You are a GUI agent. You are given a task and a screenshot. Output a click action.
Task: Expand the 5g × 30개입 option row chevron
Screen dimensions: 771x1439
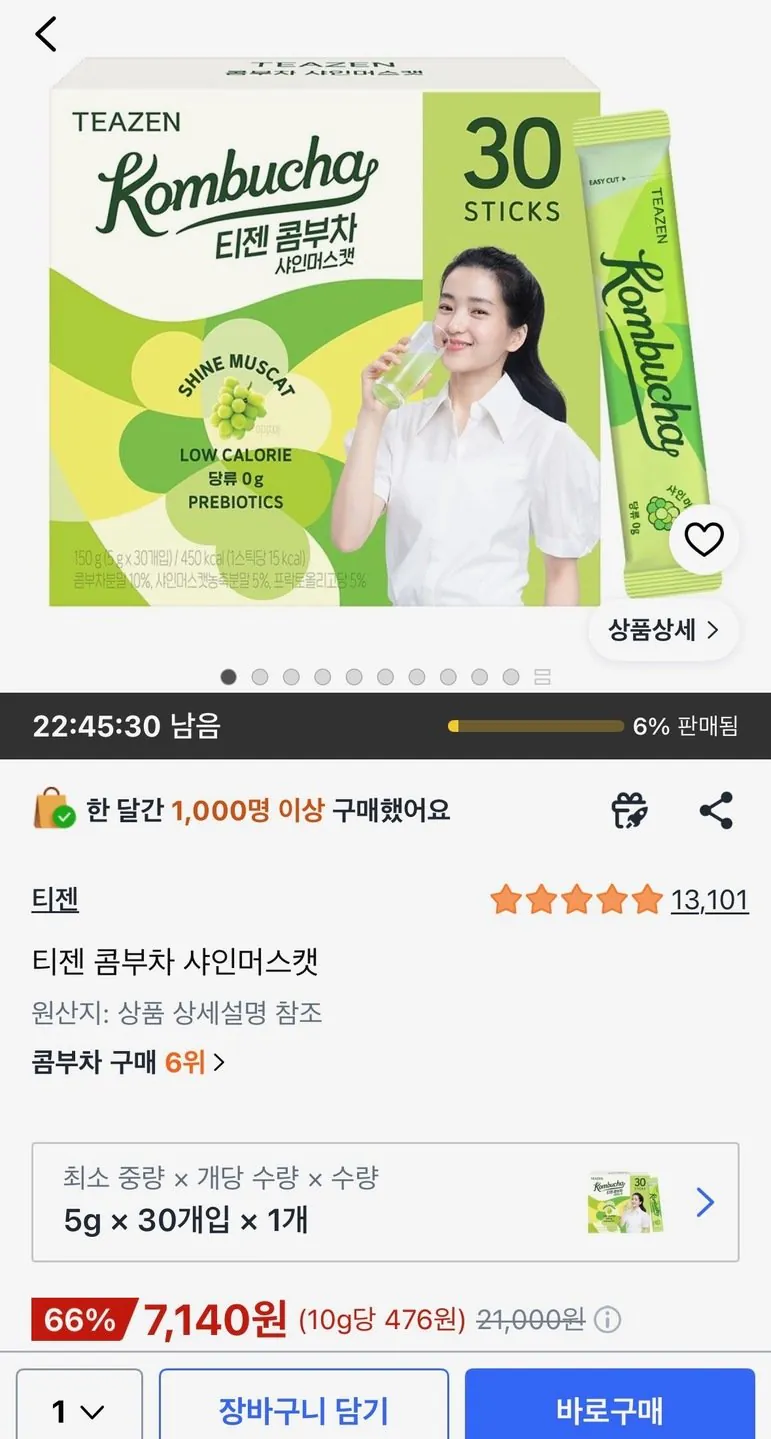[705, 1202]
